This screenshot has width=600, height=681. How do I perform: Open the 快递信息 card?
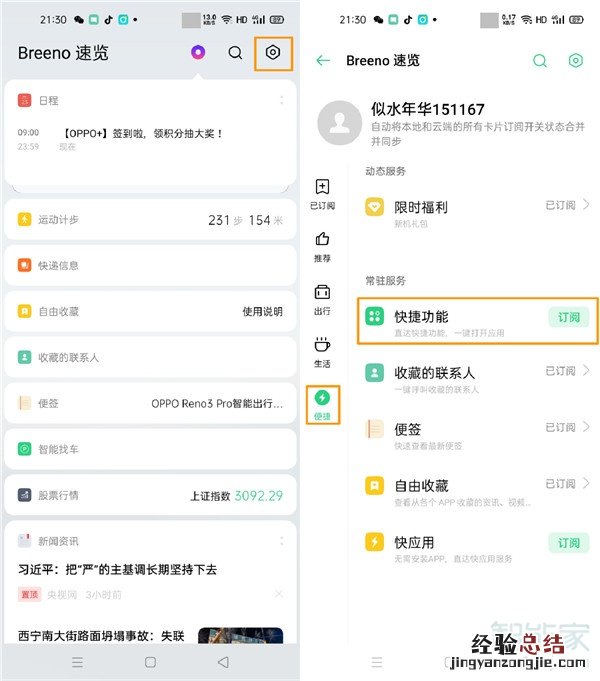click(x=150, y=265)
